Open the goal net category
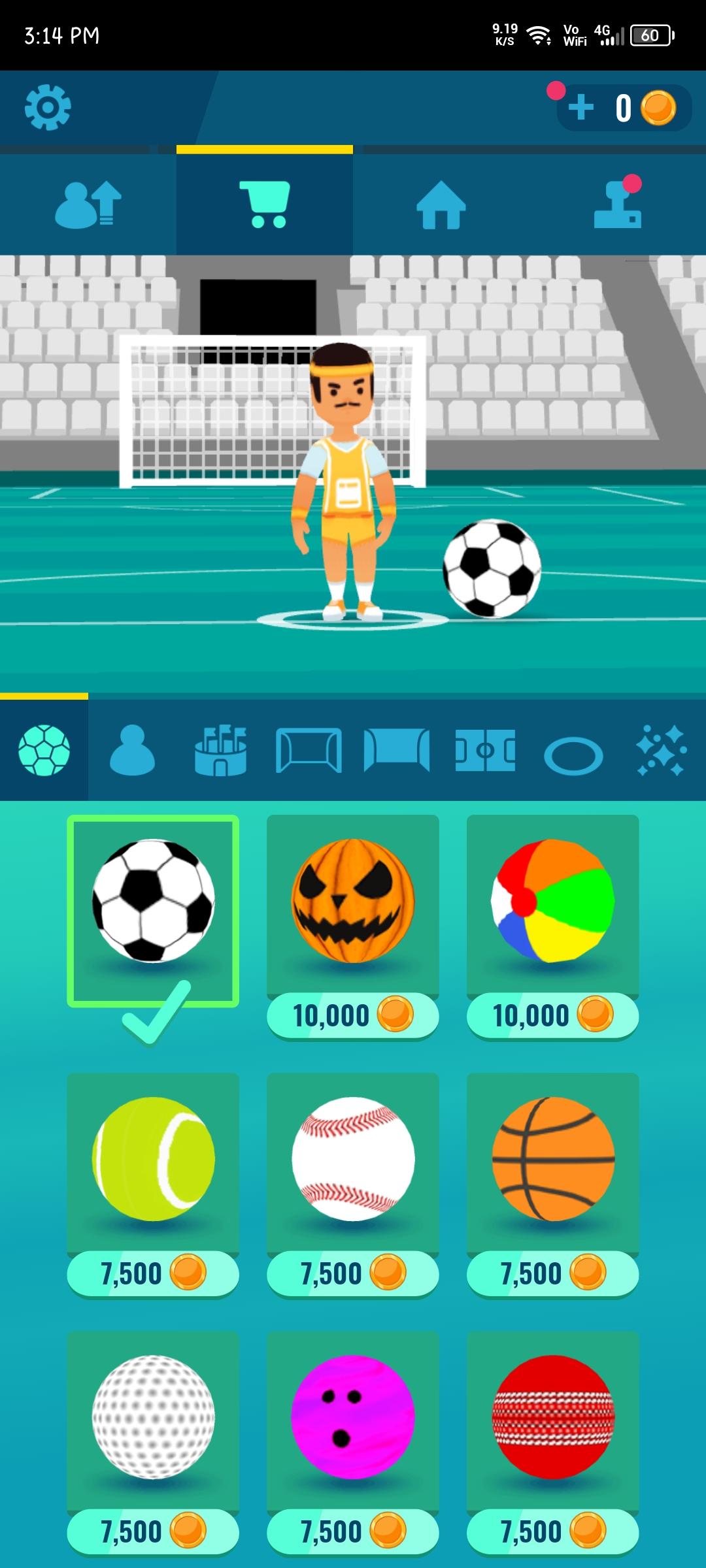The width and height of the screenshot is (706, 1568). pyautogui.click(x=397, y=751)
